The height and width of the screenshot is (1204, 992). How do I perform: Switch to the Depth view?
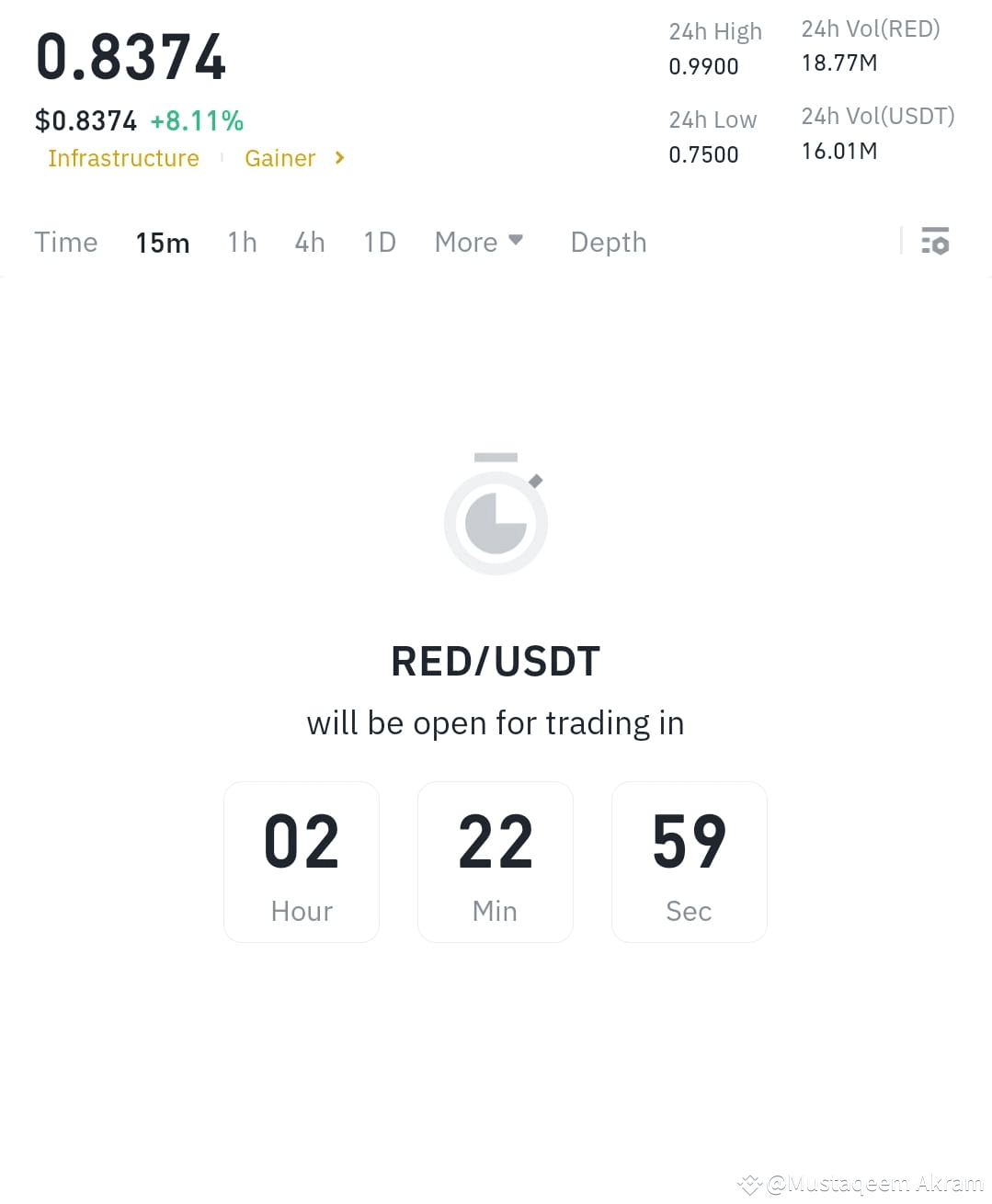pyautogui.click(x=608, y=242)
